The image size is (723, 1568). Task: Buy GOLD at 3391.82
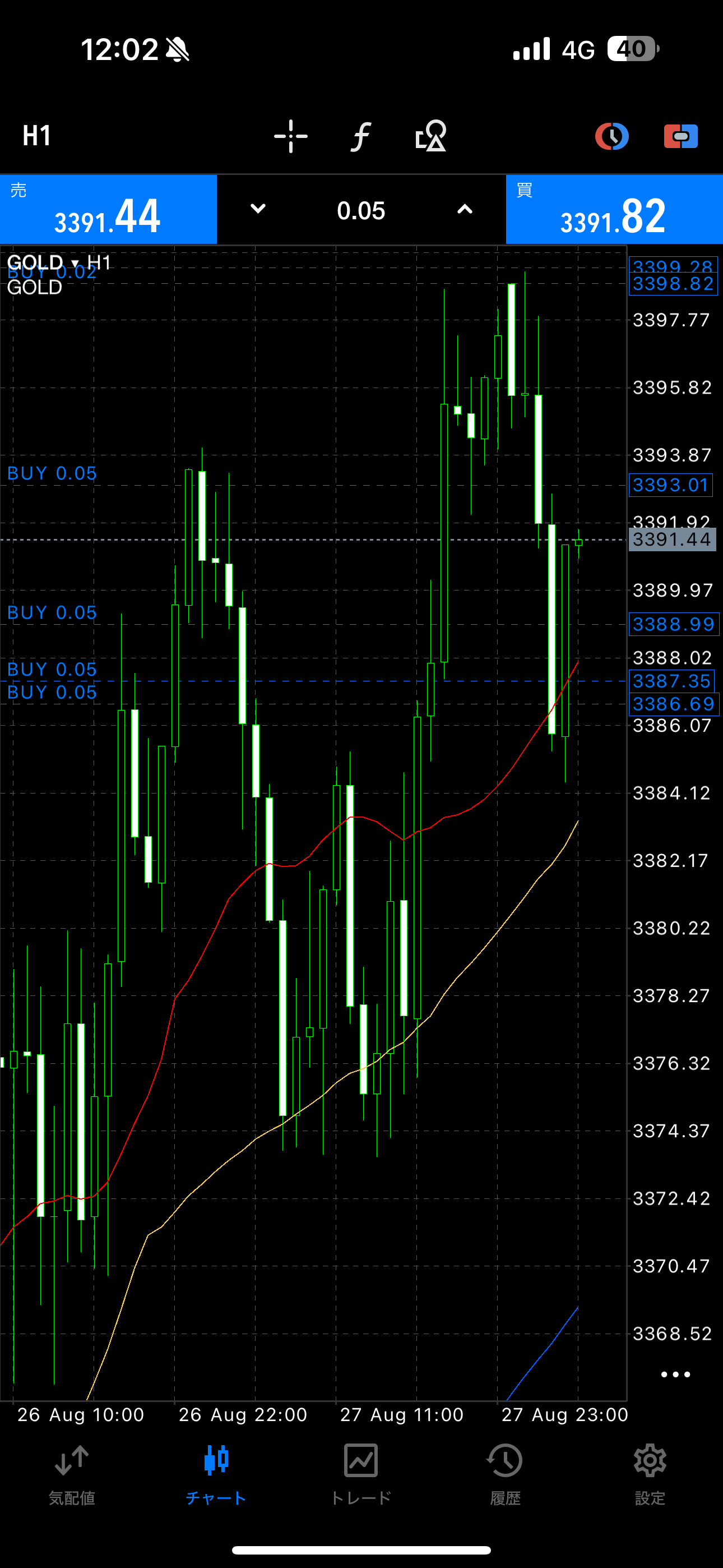pyautogui.click(x=614, y=209)
